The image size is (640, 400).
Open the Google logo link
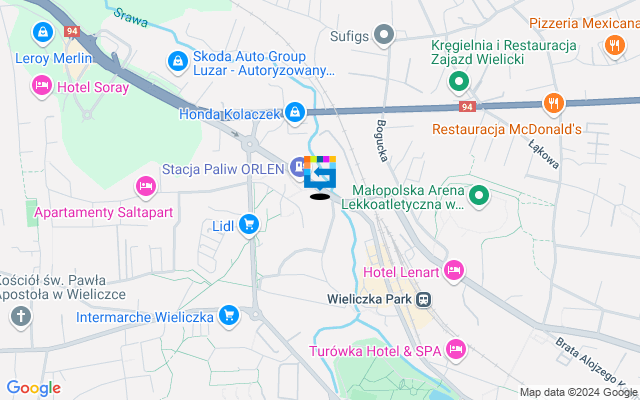[33, 388]
